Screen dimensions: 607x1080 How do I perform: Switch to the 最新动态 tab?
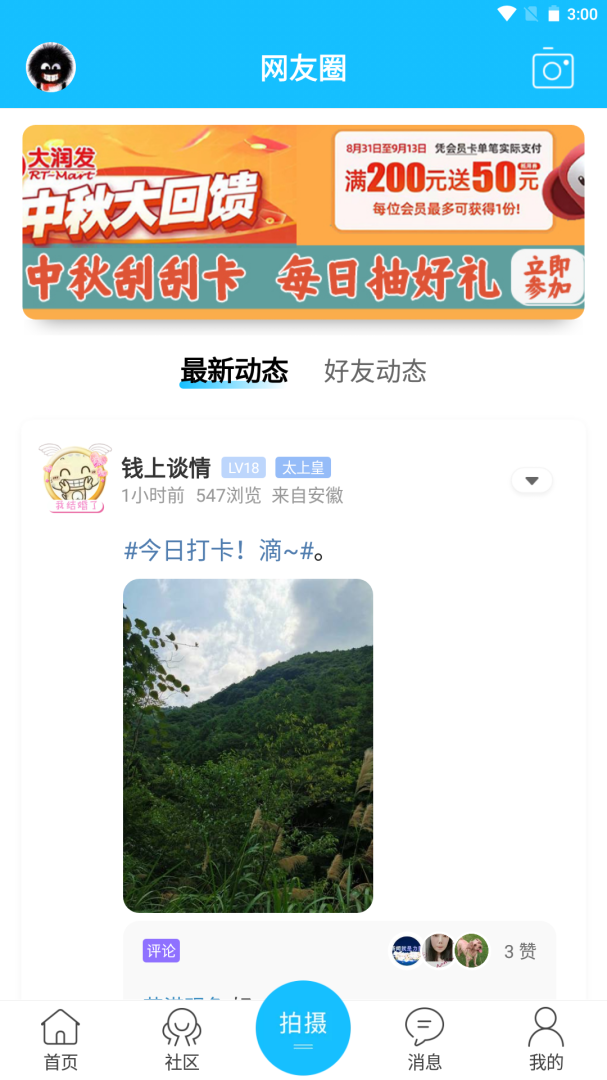point(234,372)
